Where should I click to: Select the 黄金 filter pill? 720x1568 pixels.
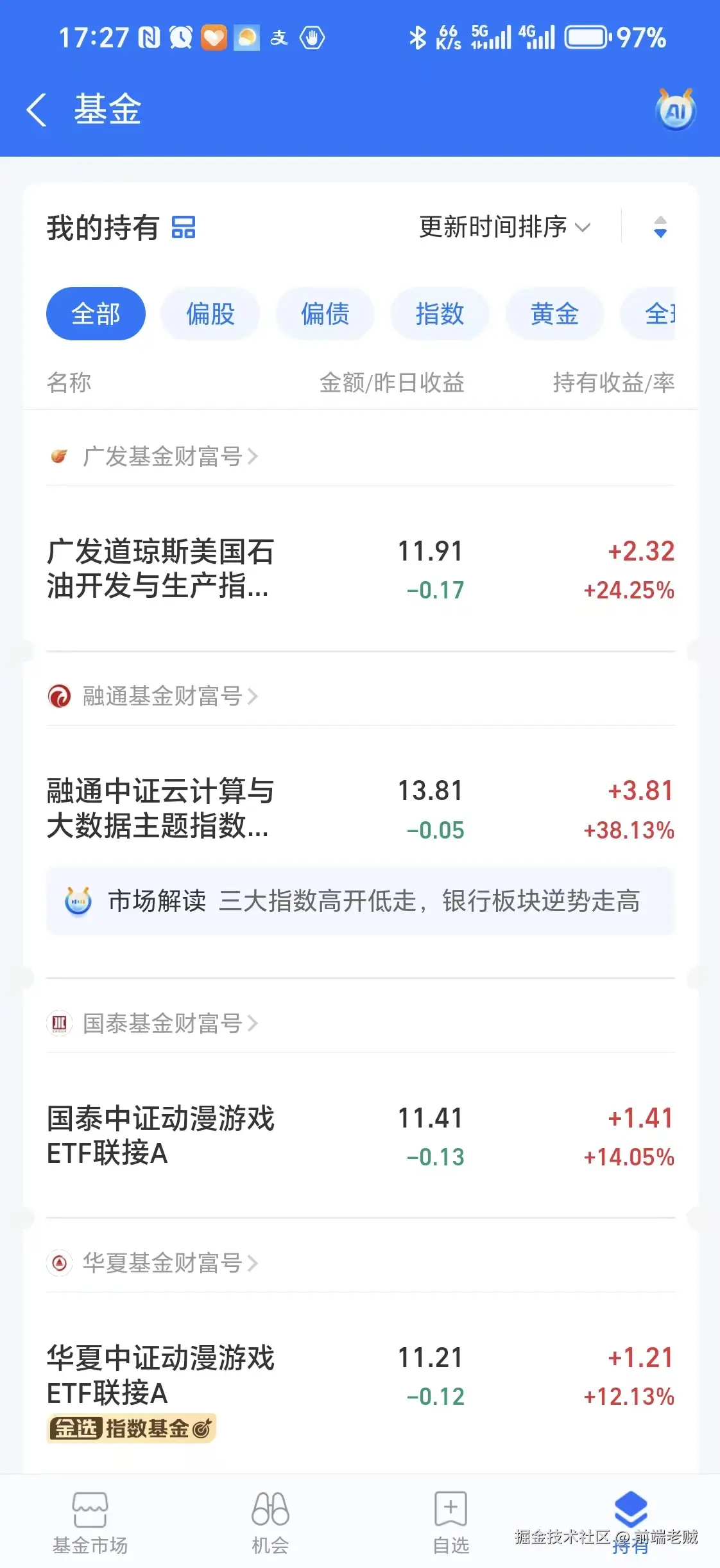point(554,313)
